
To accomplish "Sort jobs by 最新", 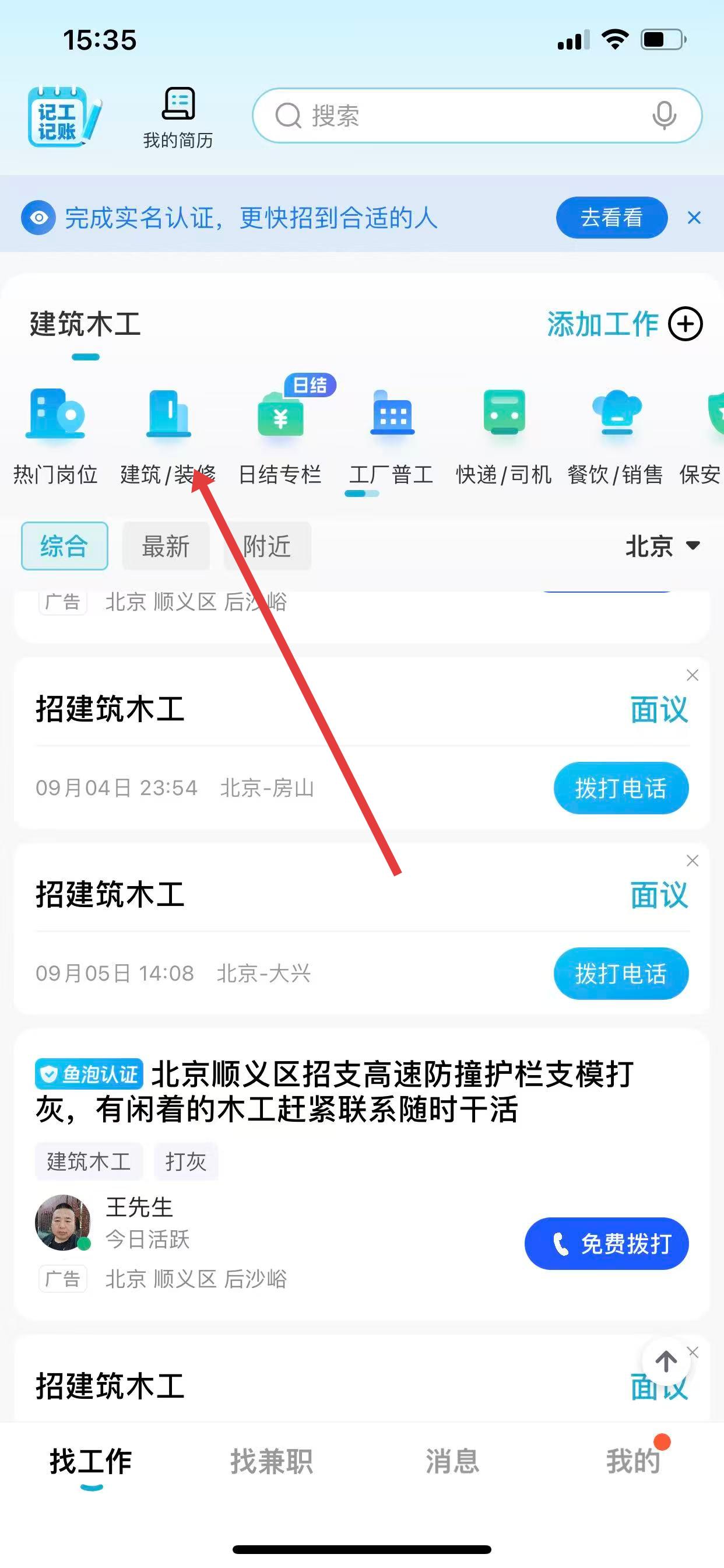I will (x=166, y=546).
